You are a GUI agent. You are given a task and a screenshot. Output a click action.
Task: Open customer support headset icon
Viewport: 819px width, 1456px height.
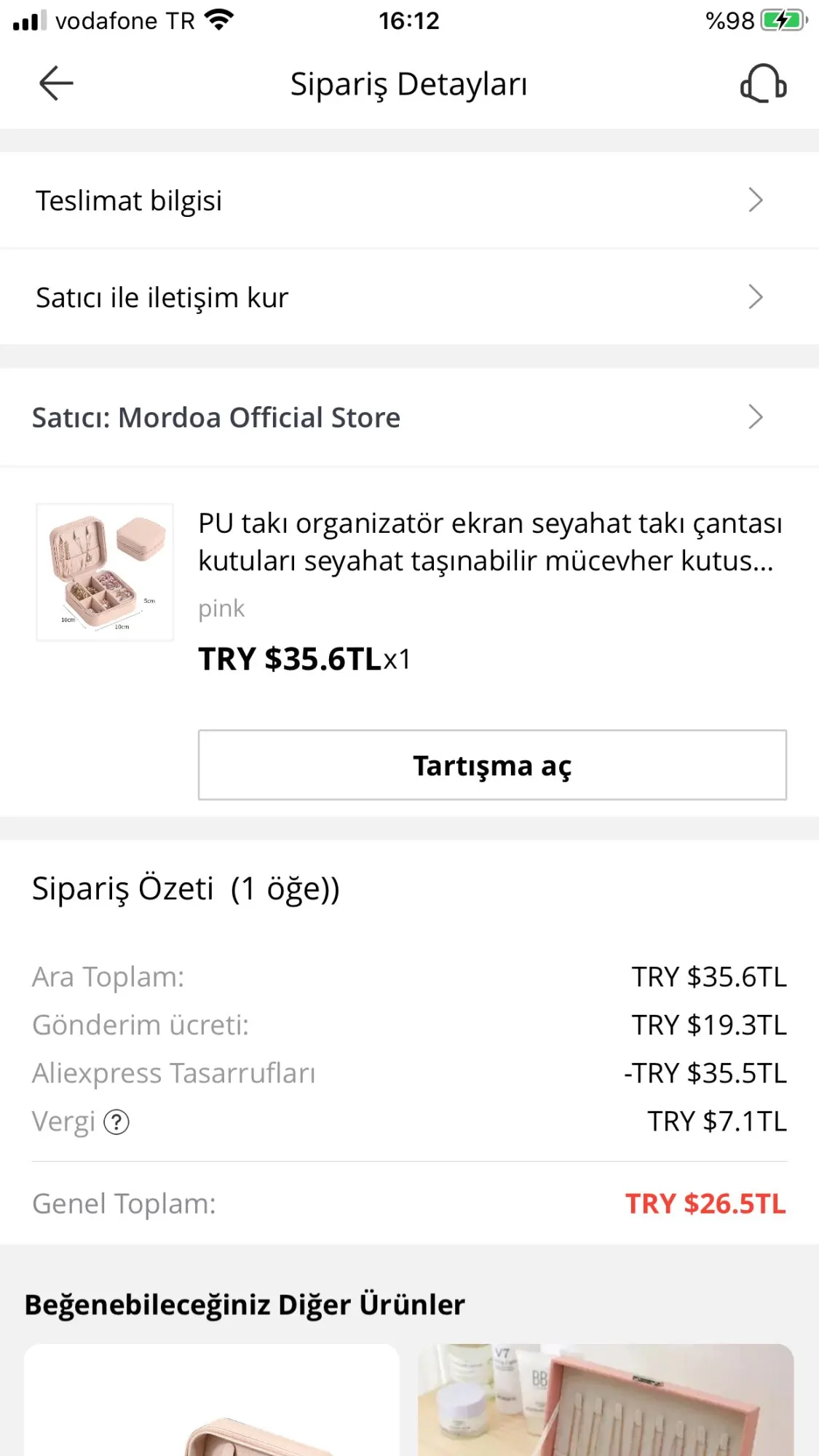point(763,84)
